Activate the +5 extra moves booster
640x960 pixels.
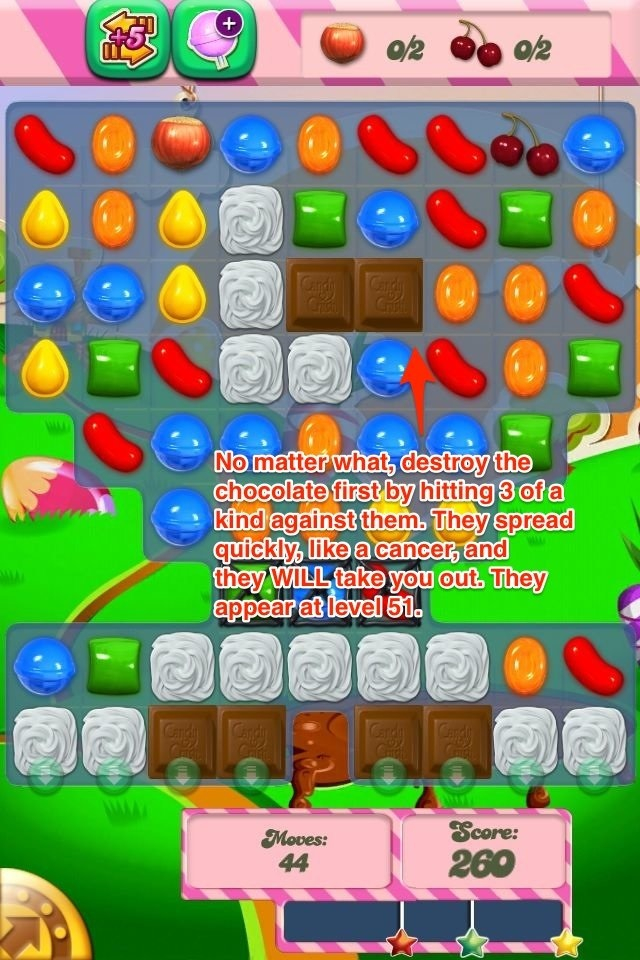coord(128,39)
